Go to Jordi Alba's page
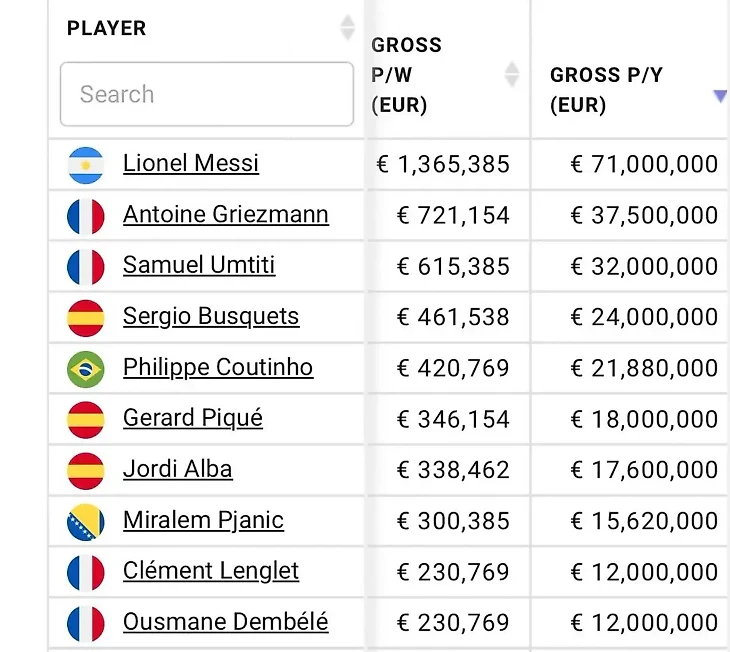This screenshot has height=652, width=730. point(177,469)
